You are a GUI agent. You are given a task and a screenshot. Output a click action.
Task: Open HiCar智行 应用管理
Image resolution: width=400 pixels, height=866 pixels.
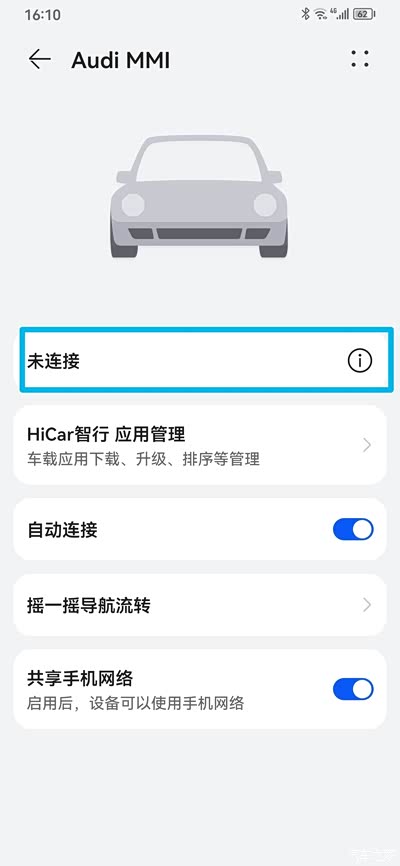tap(200, 445)
